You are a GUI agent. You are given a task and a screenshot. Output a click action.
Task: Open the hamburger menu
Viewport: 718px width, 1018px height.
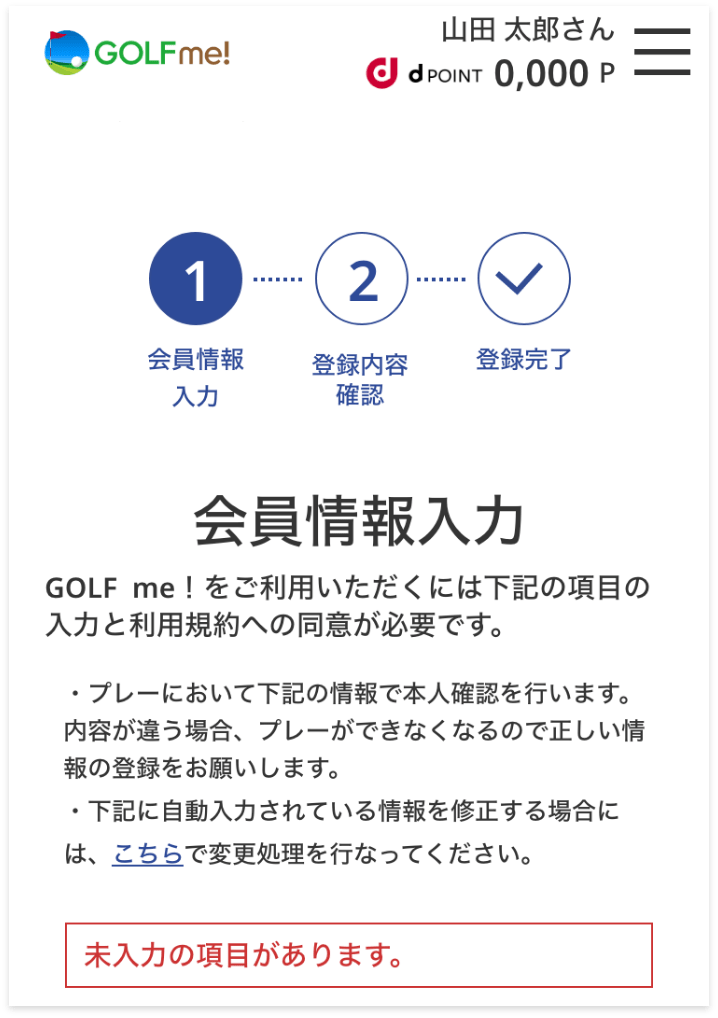click(x=662, y=51)
